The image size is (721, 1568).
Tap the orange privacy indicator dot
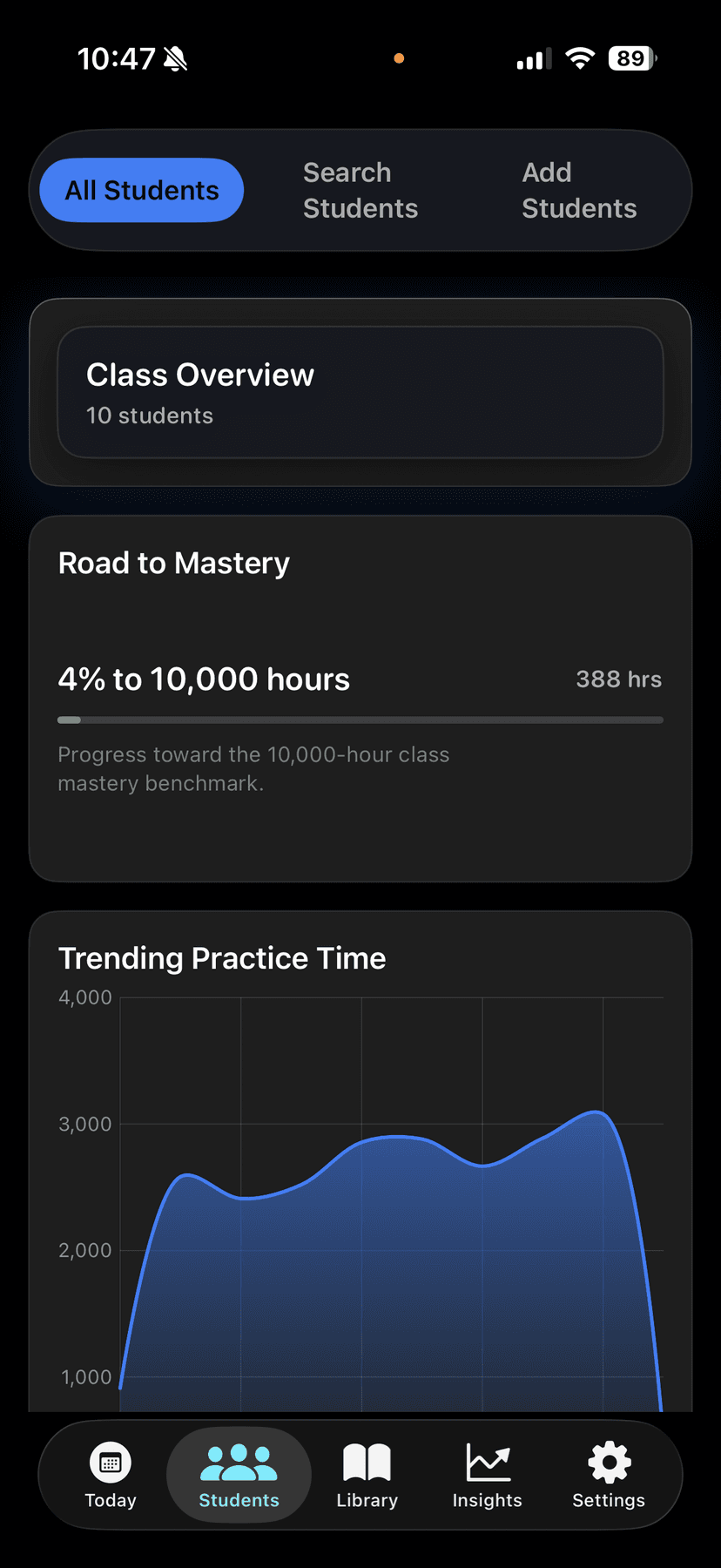[399, 57]
